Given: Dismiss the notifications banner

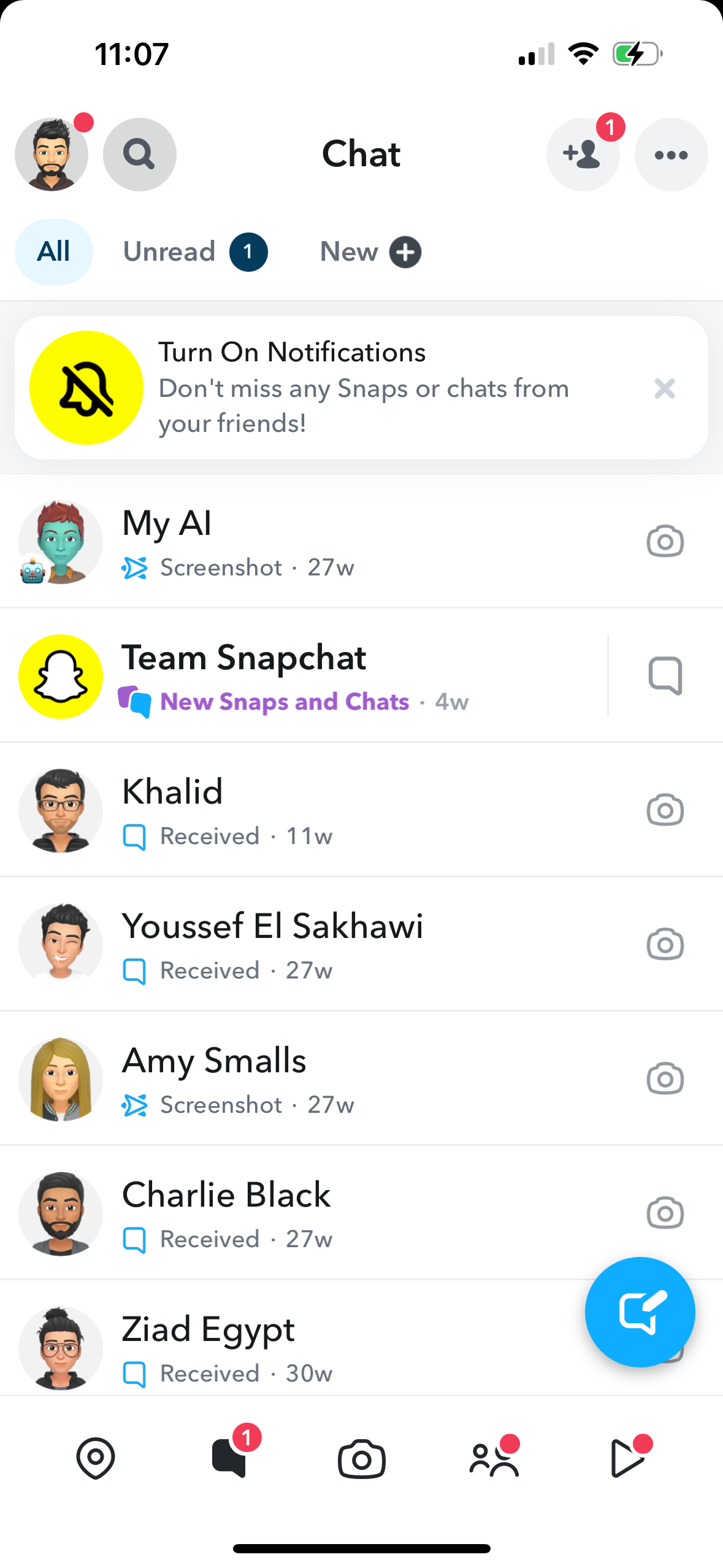Looking at the screenshot, I should click(x=664, y=389).
